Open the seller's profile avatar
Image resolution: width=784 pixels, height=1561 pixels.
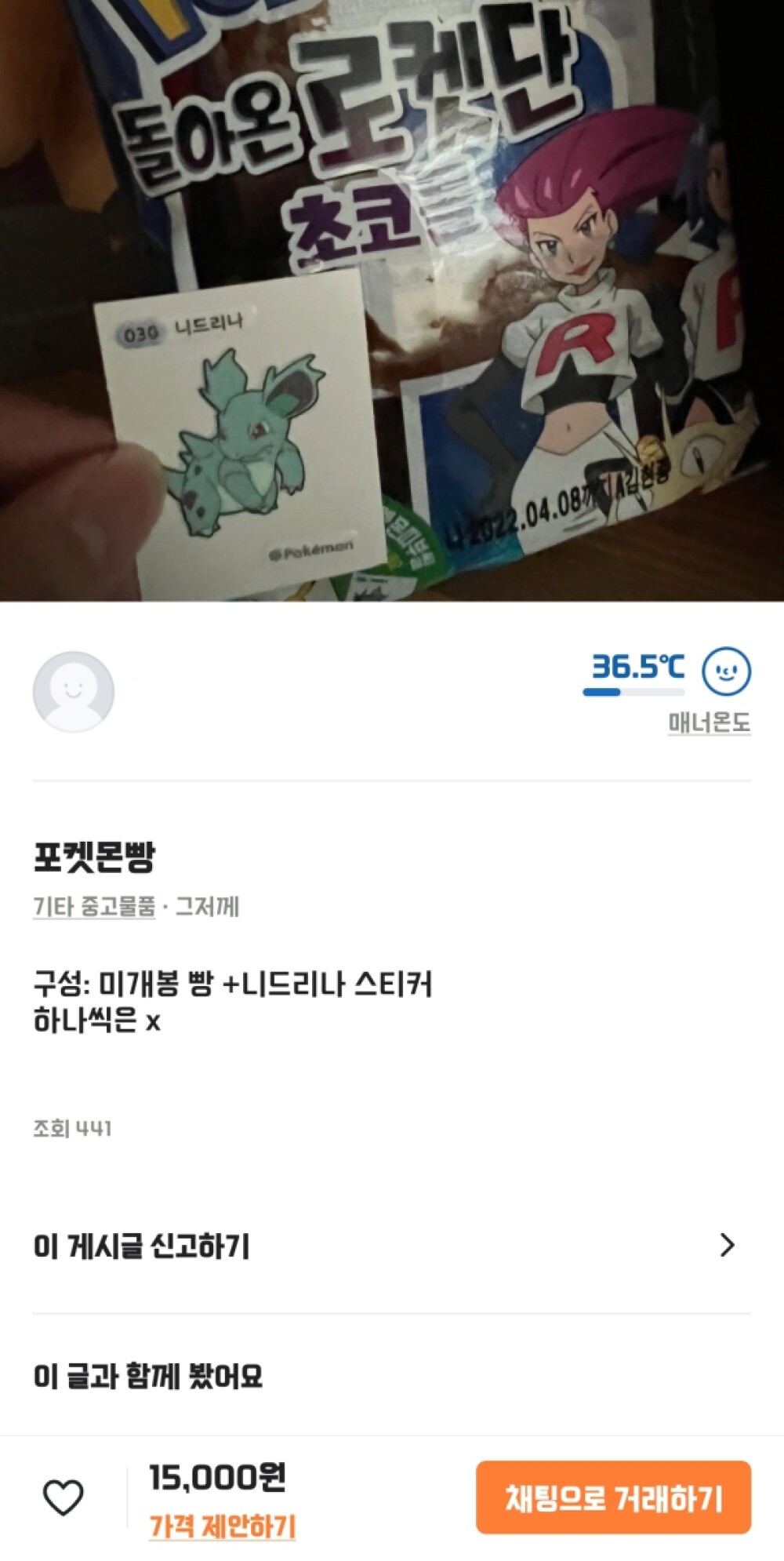pos(74,692)
